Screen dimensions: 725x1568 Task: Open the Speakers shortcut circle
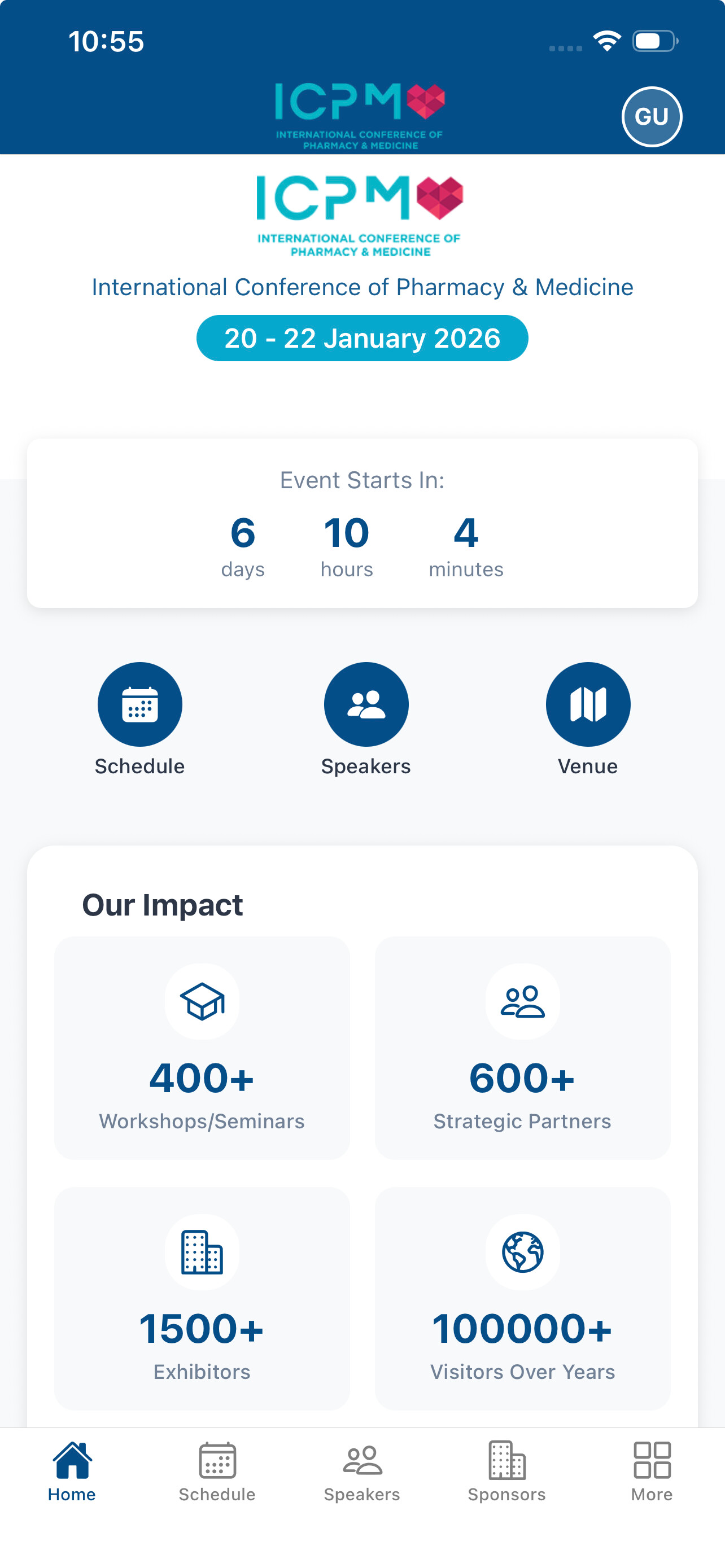(366, 704)
